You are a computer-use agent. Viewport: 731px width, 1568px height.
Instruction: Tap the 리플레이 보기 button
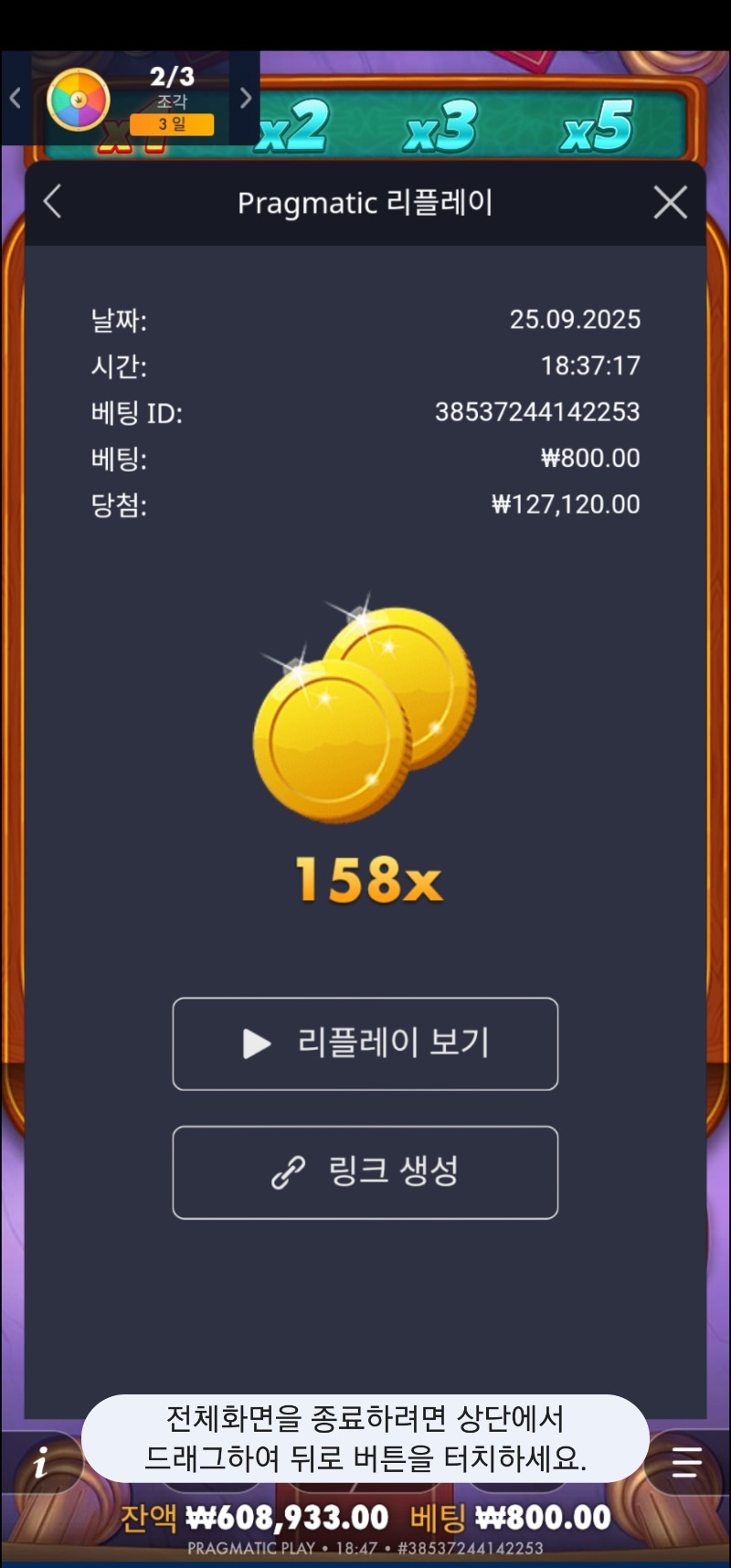click(365, 1044)
